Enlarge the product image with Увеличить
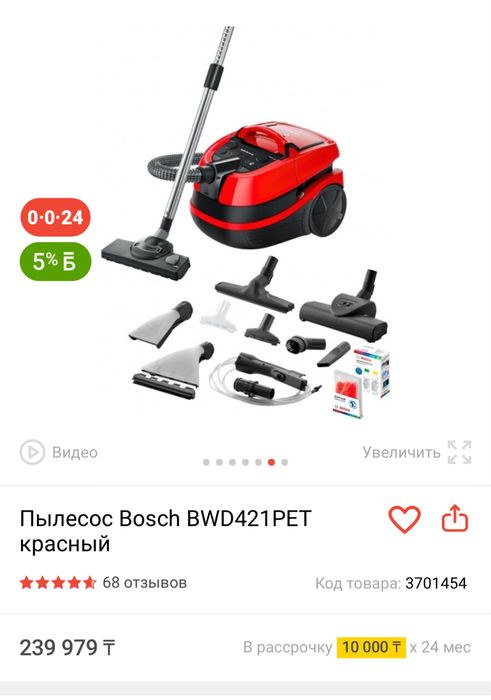The width and height of the screenshot is (491, 700). (x=417, y=452)
